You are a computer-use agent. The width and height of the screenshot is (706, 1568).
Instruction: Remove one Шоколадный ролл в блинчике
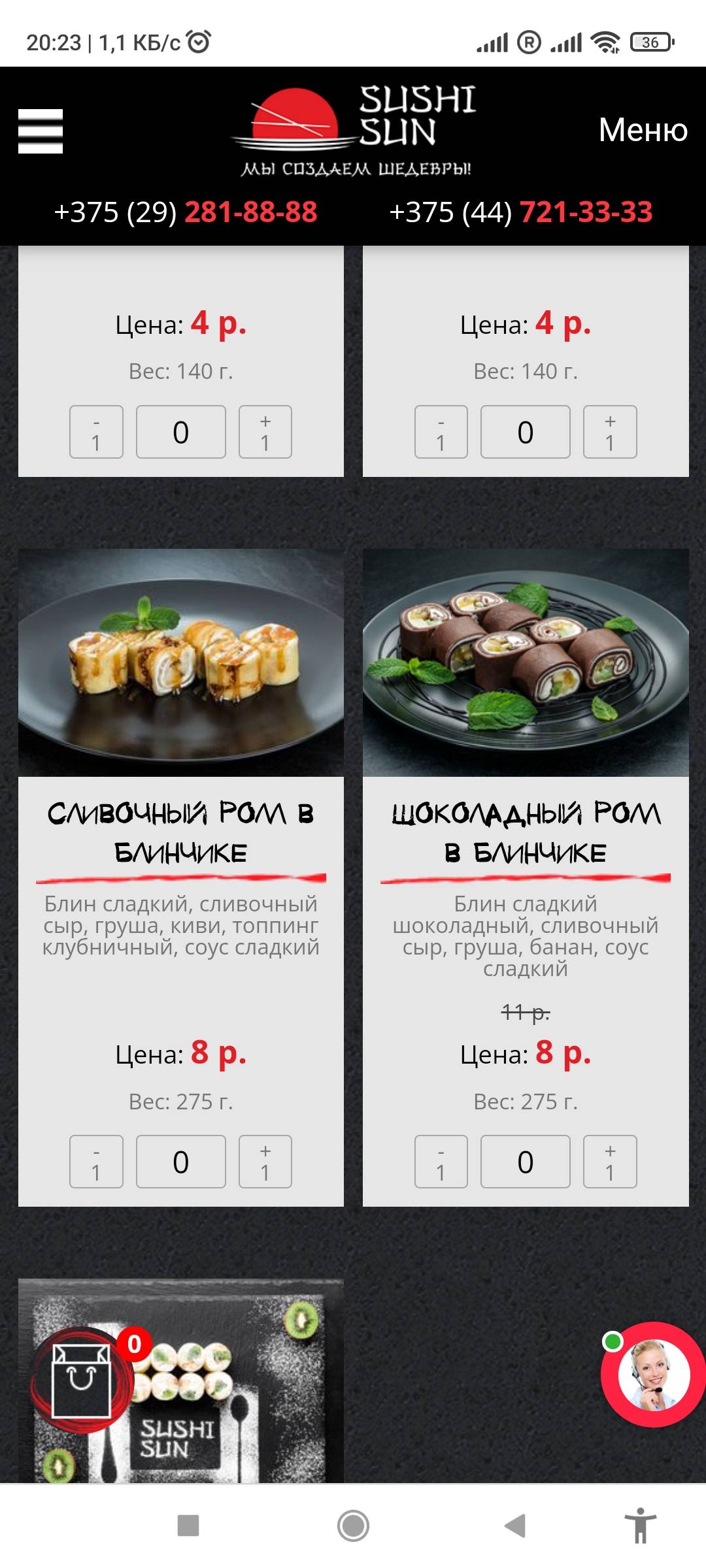coord(441,1162)
